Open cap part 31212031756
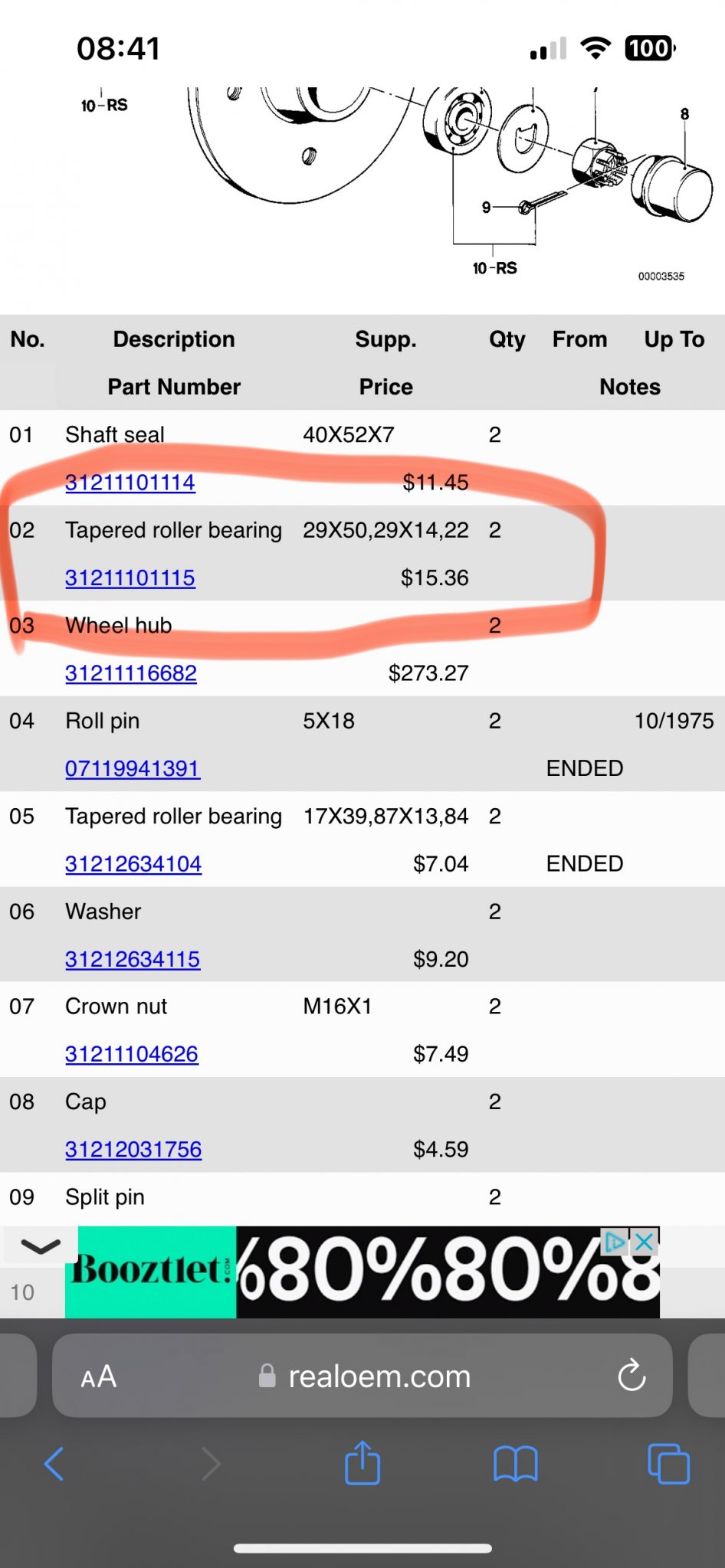Viewport: 725px width, 1568px height. (133, 1150)
